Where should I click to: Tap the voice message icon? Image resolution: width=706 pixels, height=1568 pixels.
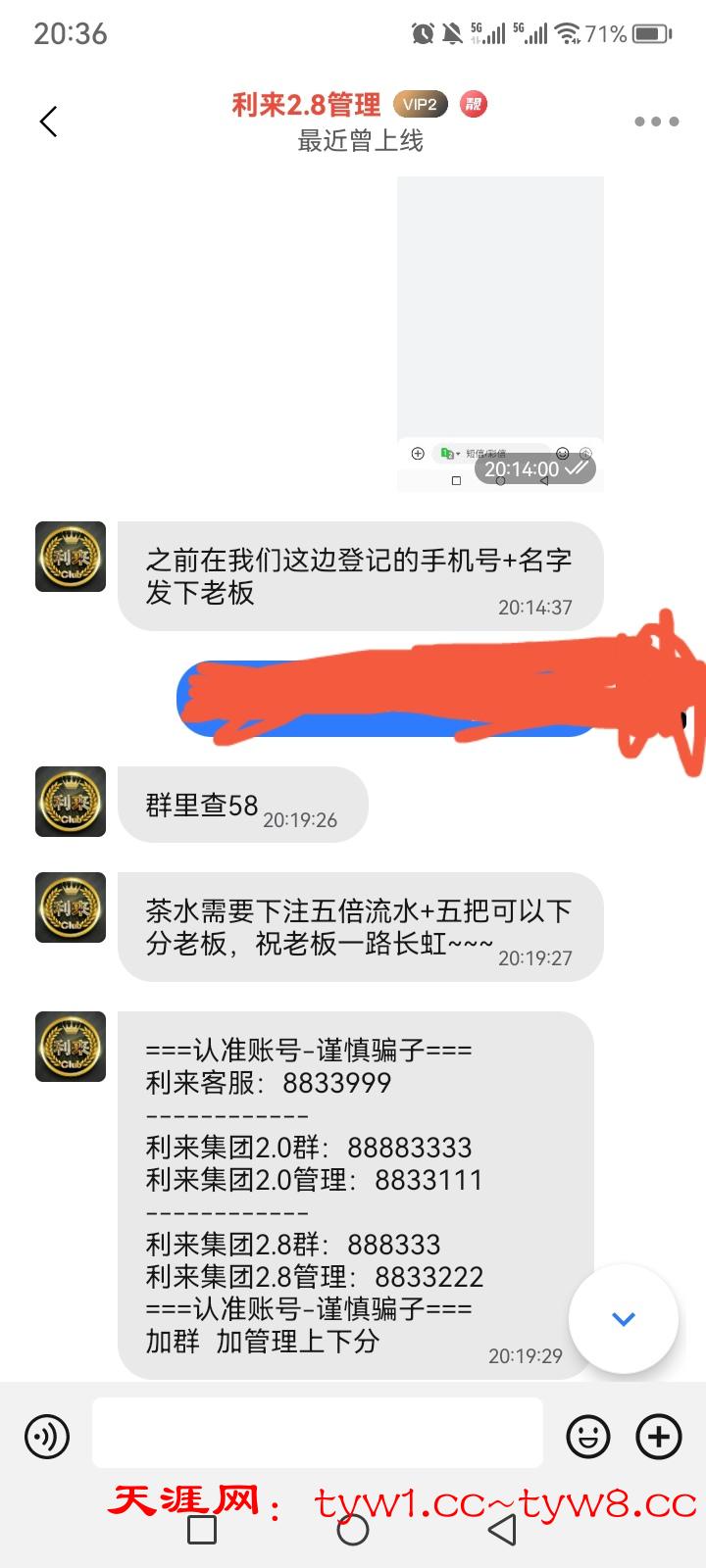47,1437
